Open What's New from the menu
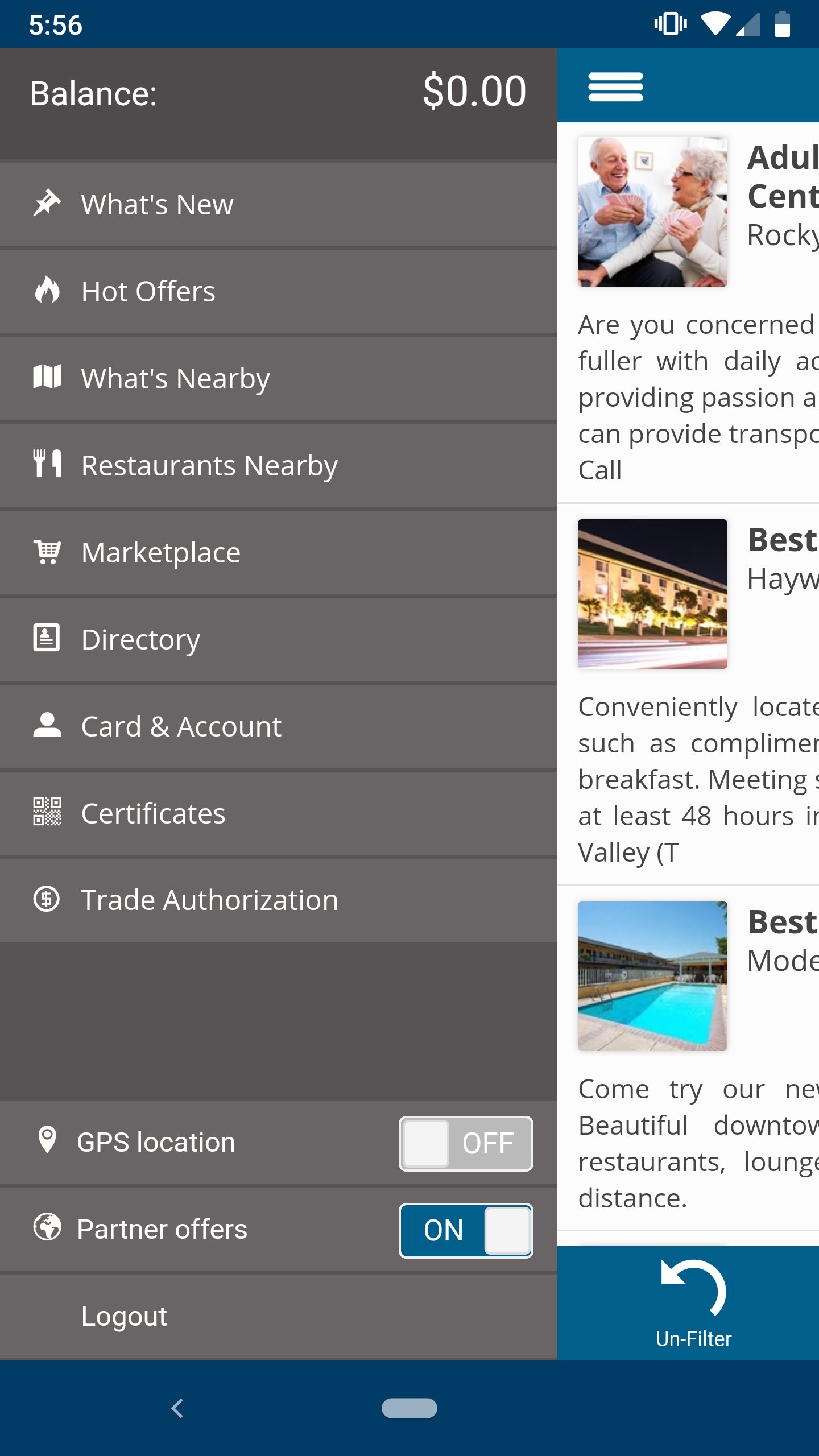This screenshot has height=1456, width=819. [x=278, y=205]
